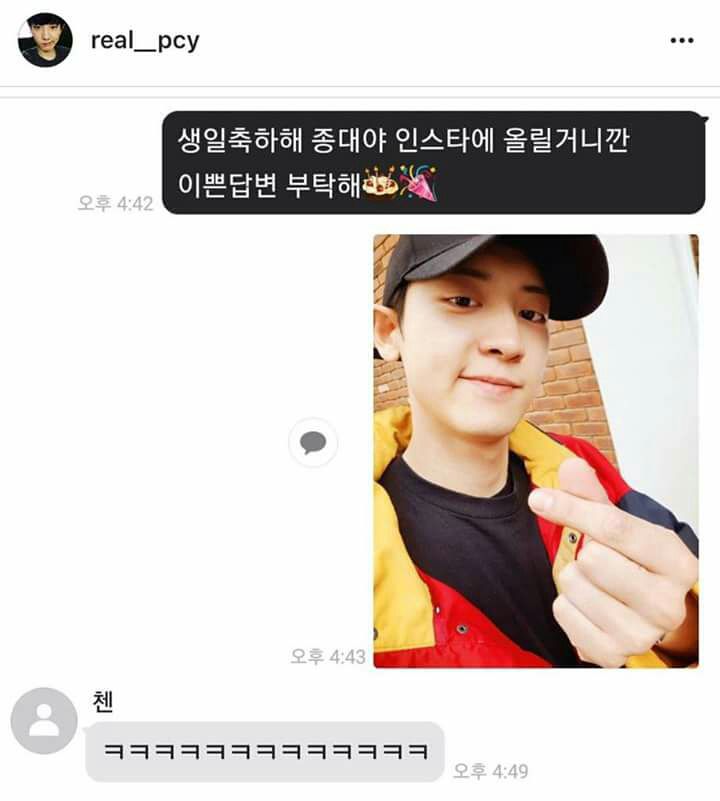Tap the real__pcy username

[x=144, y=41]
